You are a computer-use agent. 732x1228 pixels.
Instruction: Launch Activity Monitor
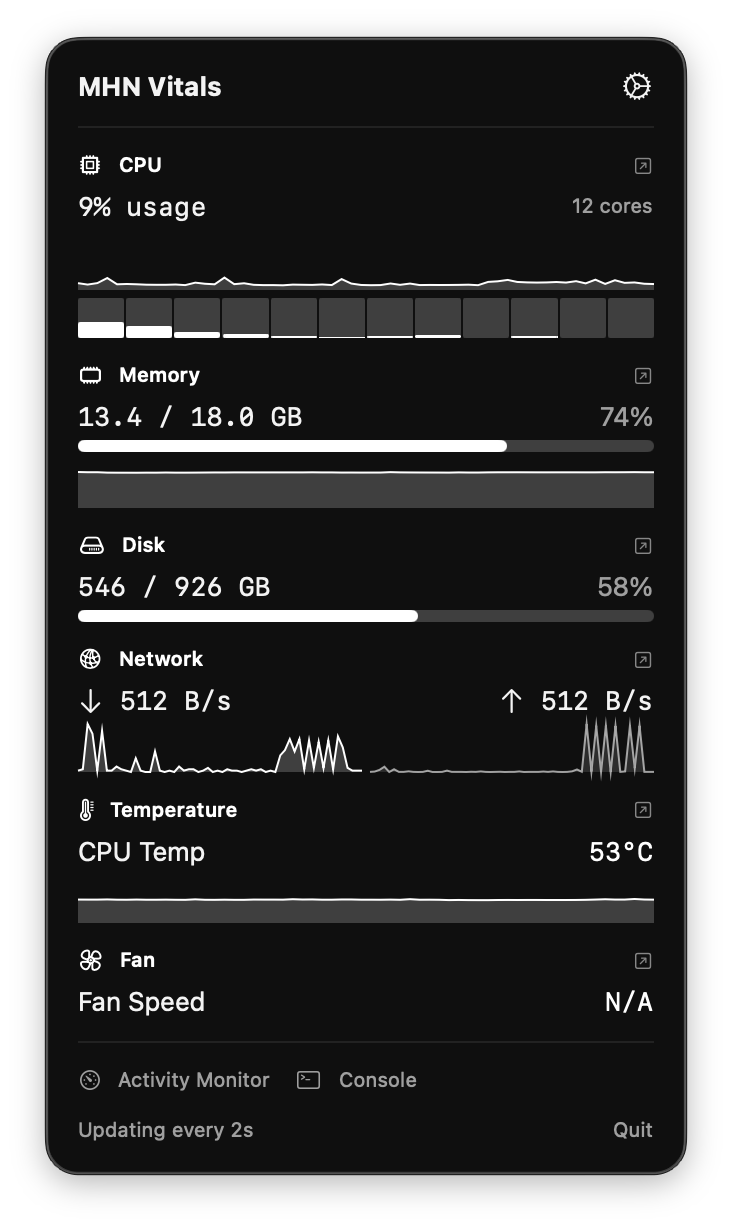click(175, 1080)
